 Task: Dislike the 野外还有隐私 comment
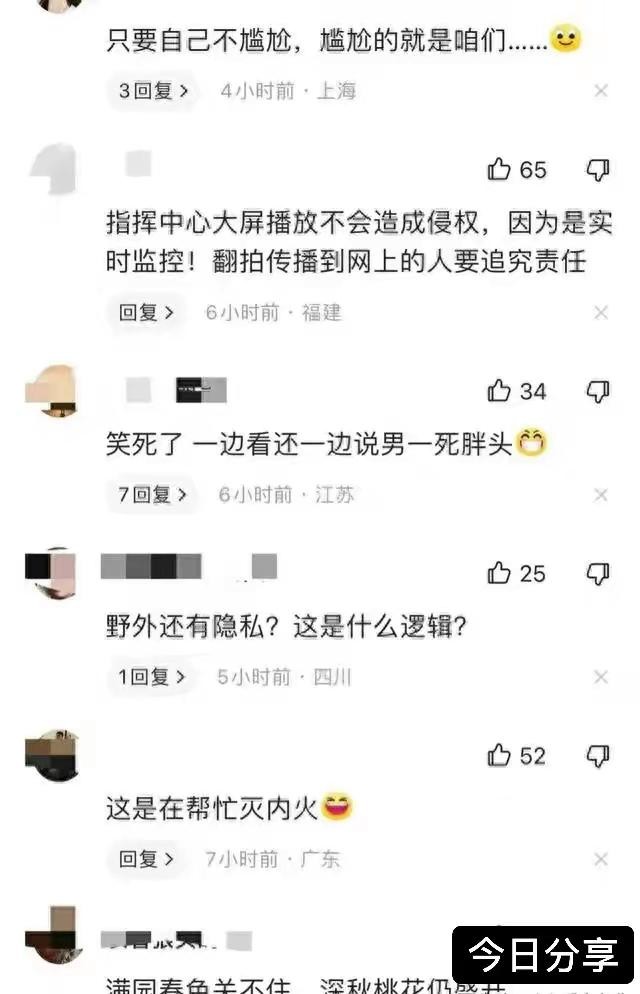click(597, 574)
